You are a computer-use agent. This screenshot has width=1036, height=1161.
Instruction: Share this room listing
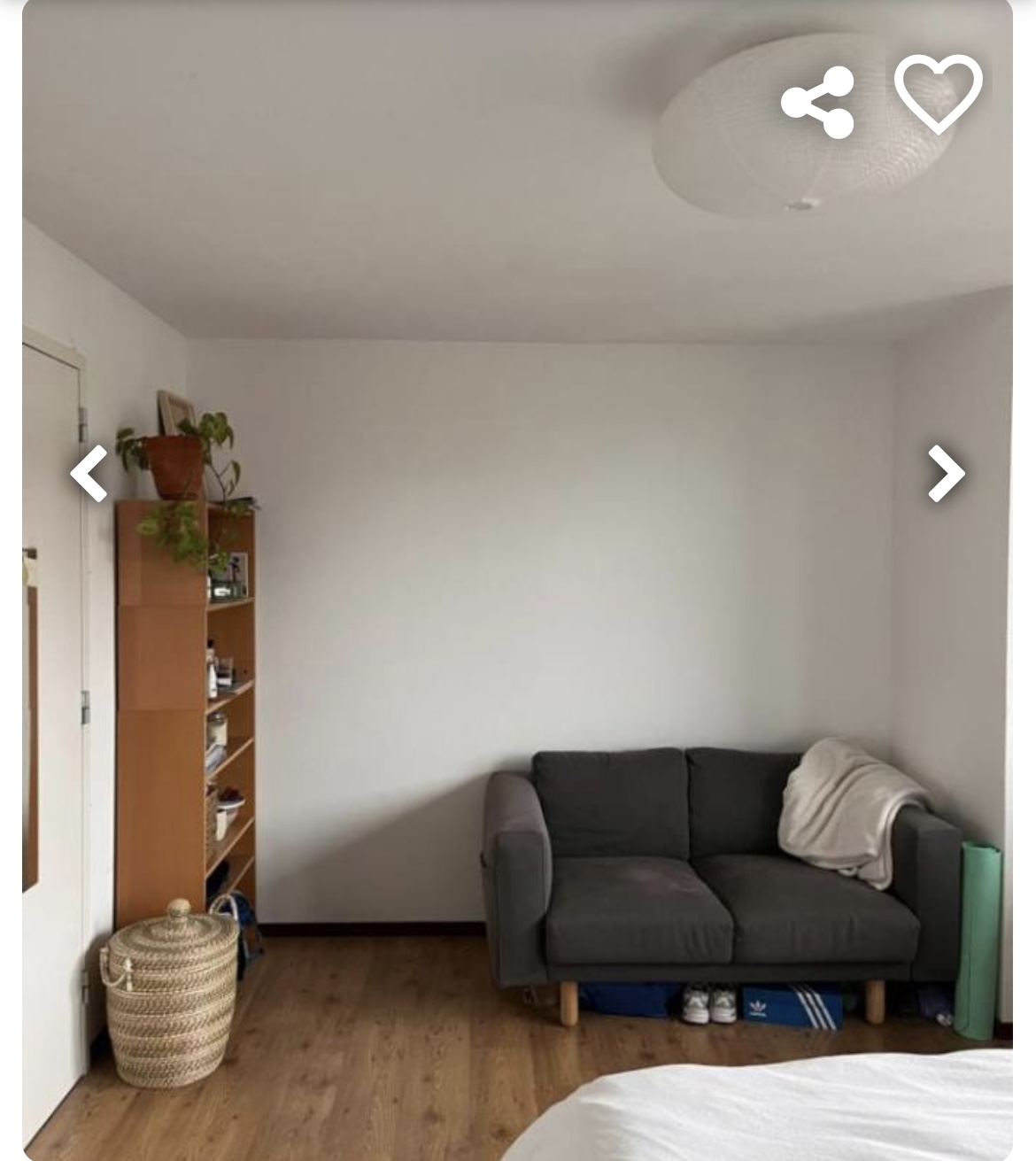click(818, 103)
